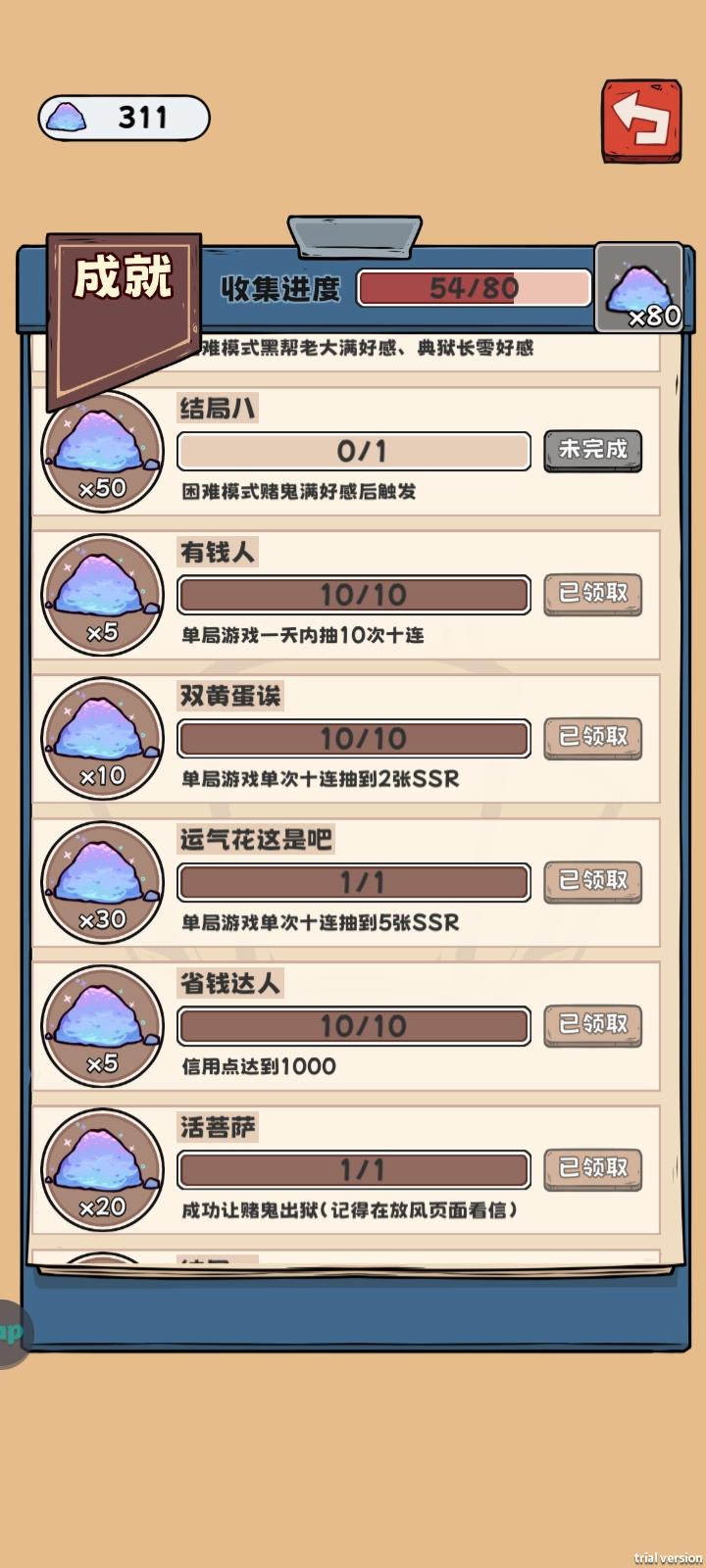Screen dimensions: 706x1568
Task: Select the ×30 gem icon for 运气花这是吧
Action: pos(101,882)
